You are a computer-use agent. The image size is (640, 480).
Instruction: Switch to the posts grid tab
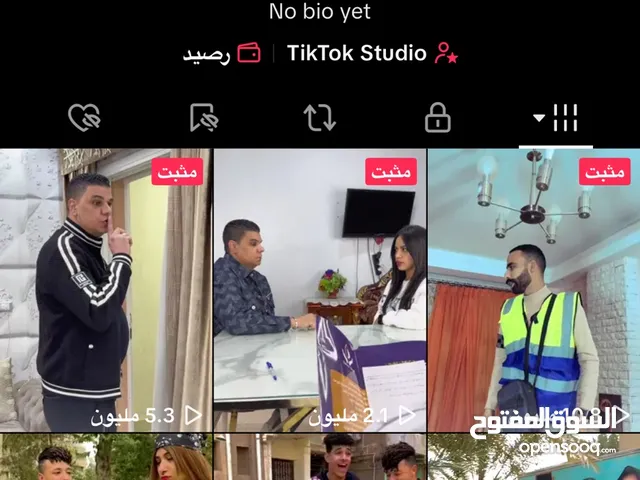pyautogui.click(x=555, y=118)
